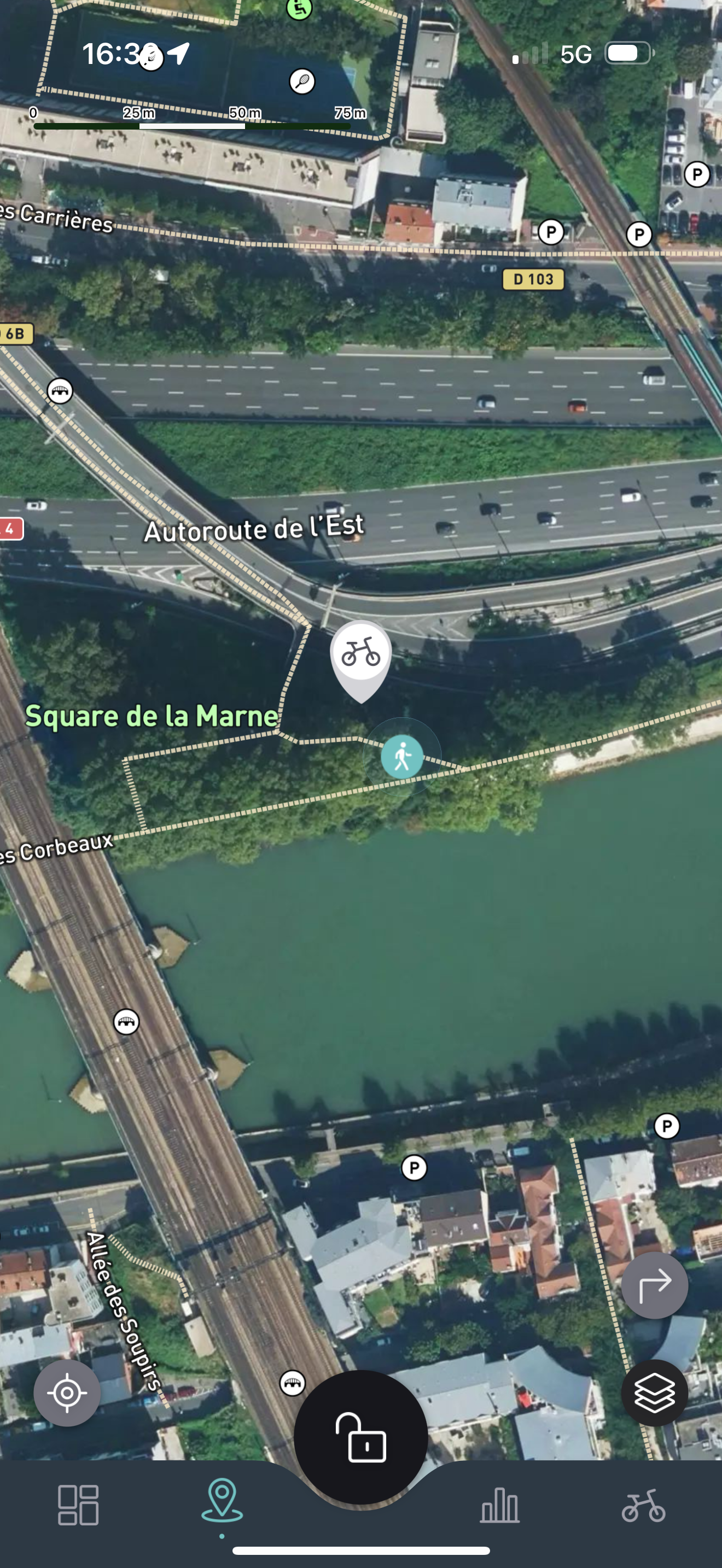Image resolution: width=722 pixels, height=1568 pixels.
Task: Switch to the bike tab
Action: point(643,1505)
